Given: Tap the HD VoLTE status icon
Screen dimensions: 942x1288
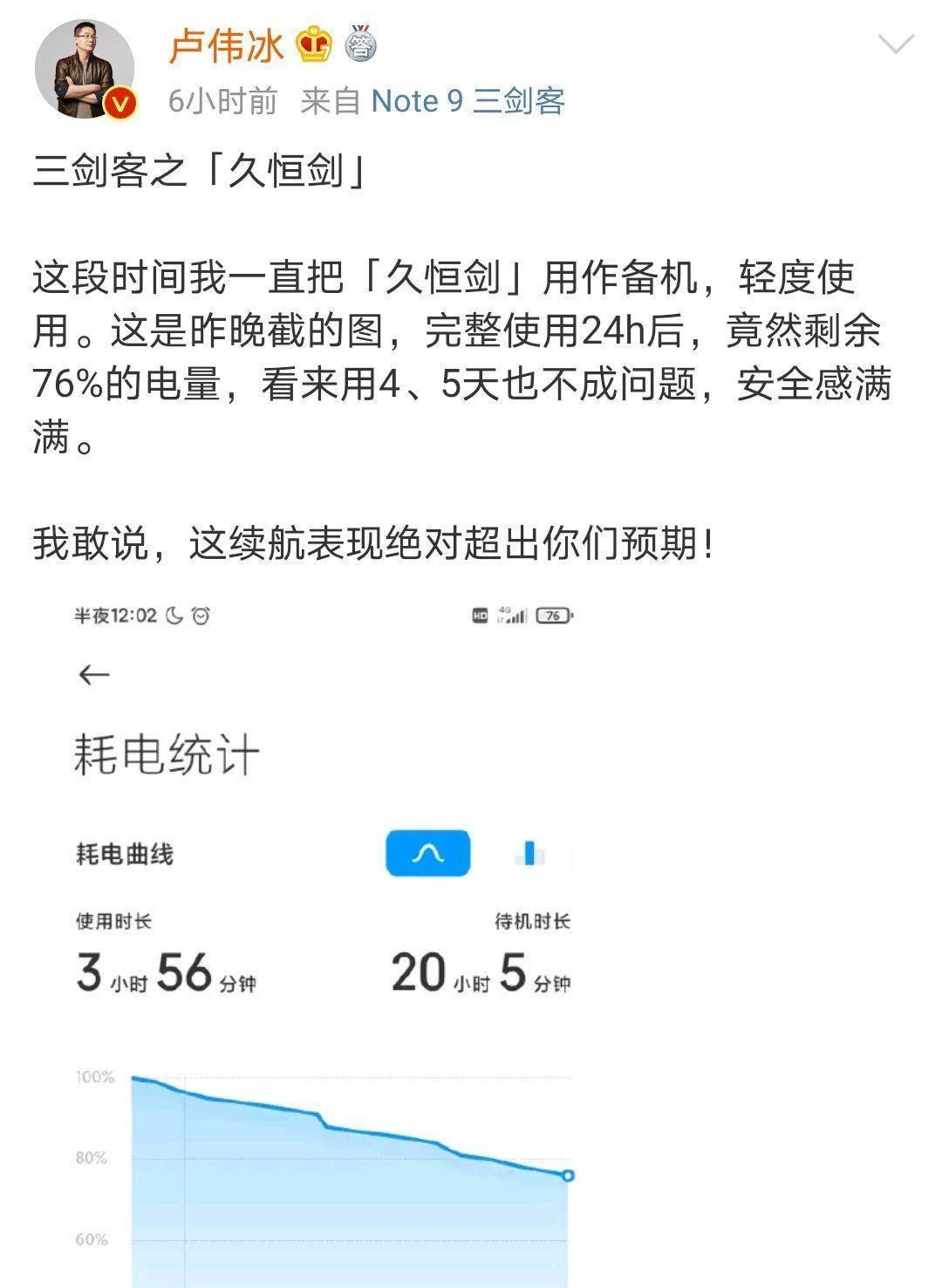Looking at the screenshot, I should click(479, 614).
